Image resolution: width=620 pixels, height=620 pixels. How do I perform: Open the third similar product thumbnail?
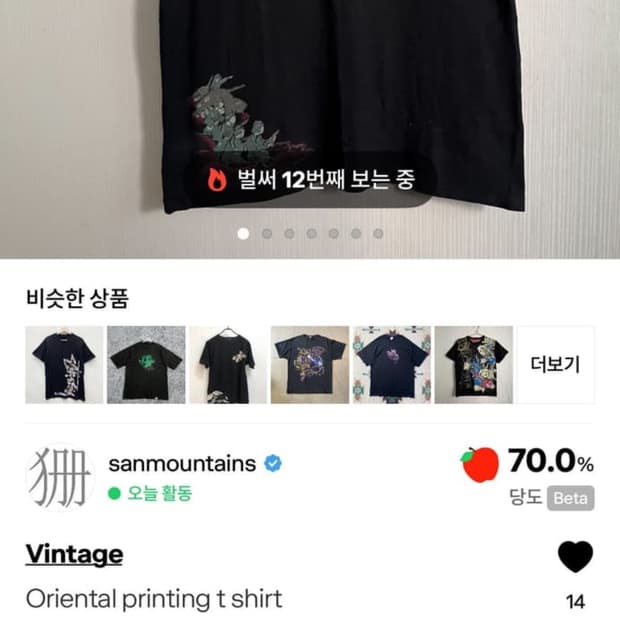(x=228, y=365)
